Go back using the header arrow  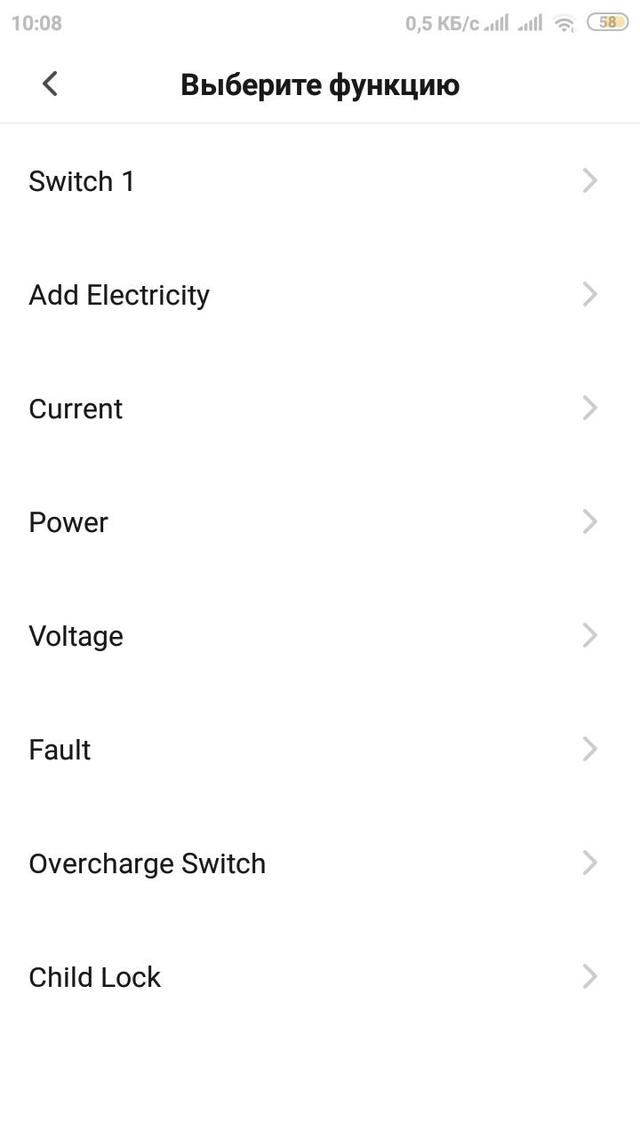click(49, 84)
